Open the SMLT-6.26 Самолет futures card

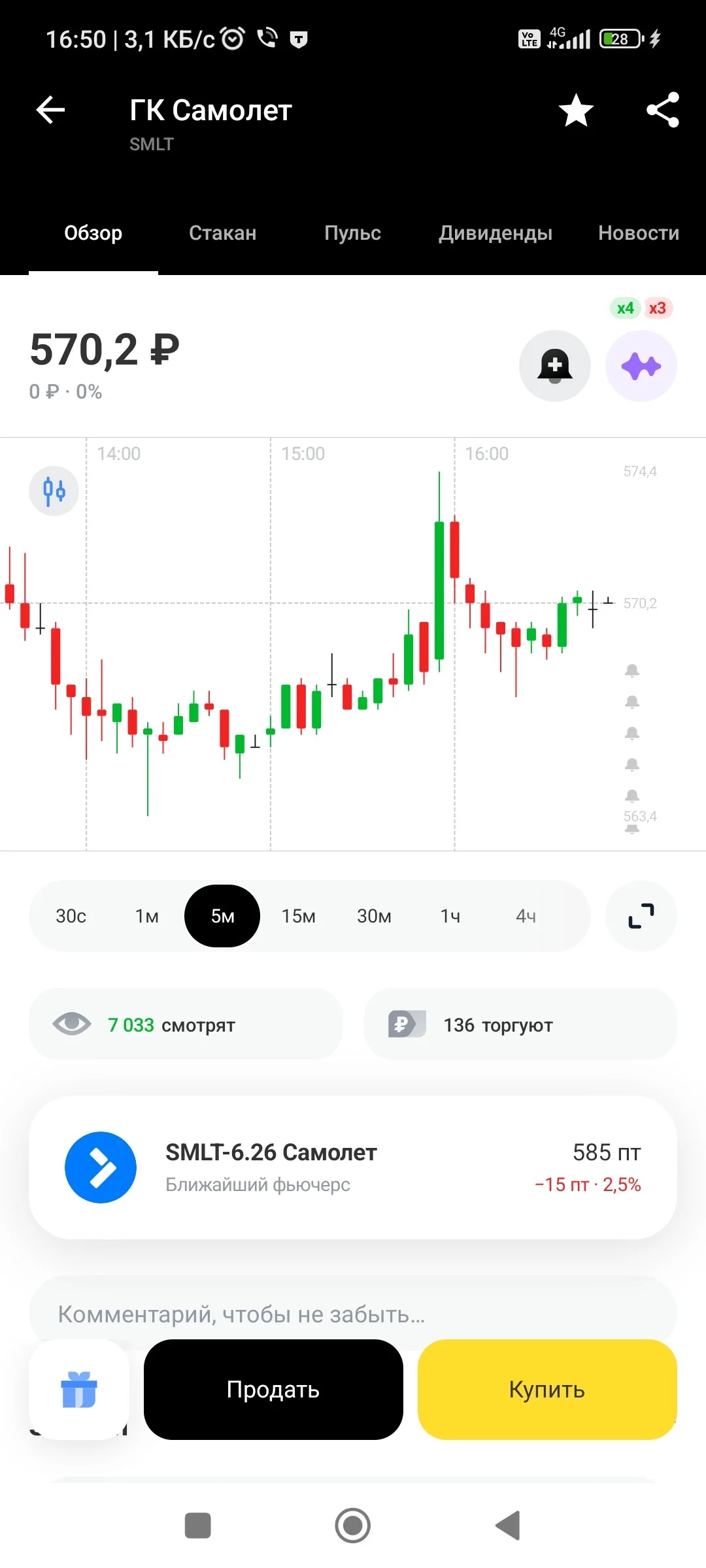click(x=353, y=1168)
